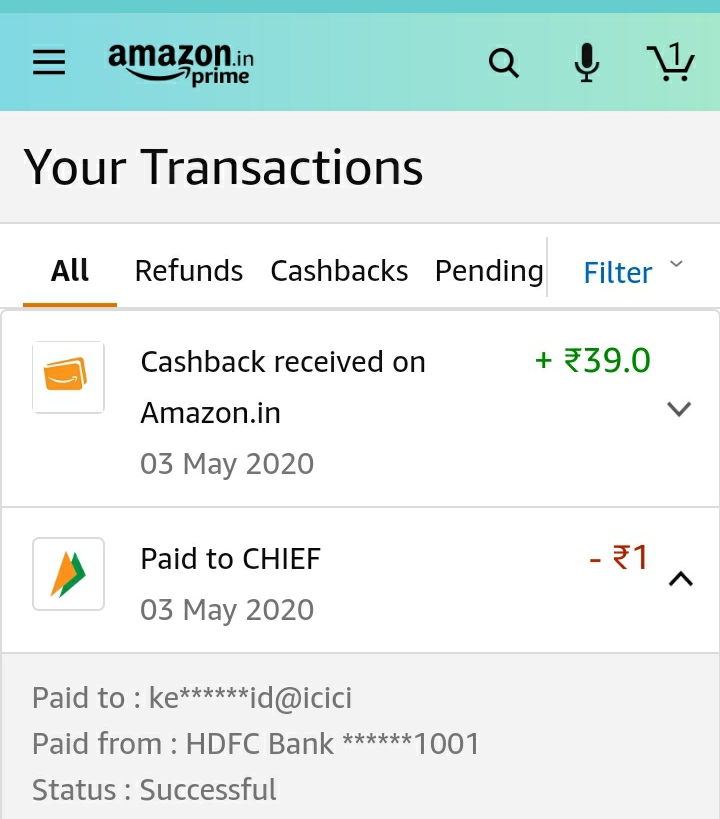Open the navigation hamburger menu
Image resolution: width=720 pixels, height=819 pixels.
(48, 61)
